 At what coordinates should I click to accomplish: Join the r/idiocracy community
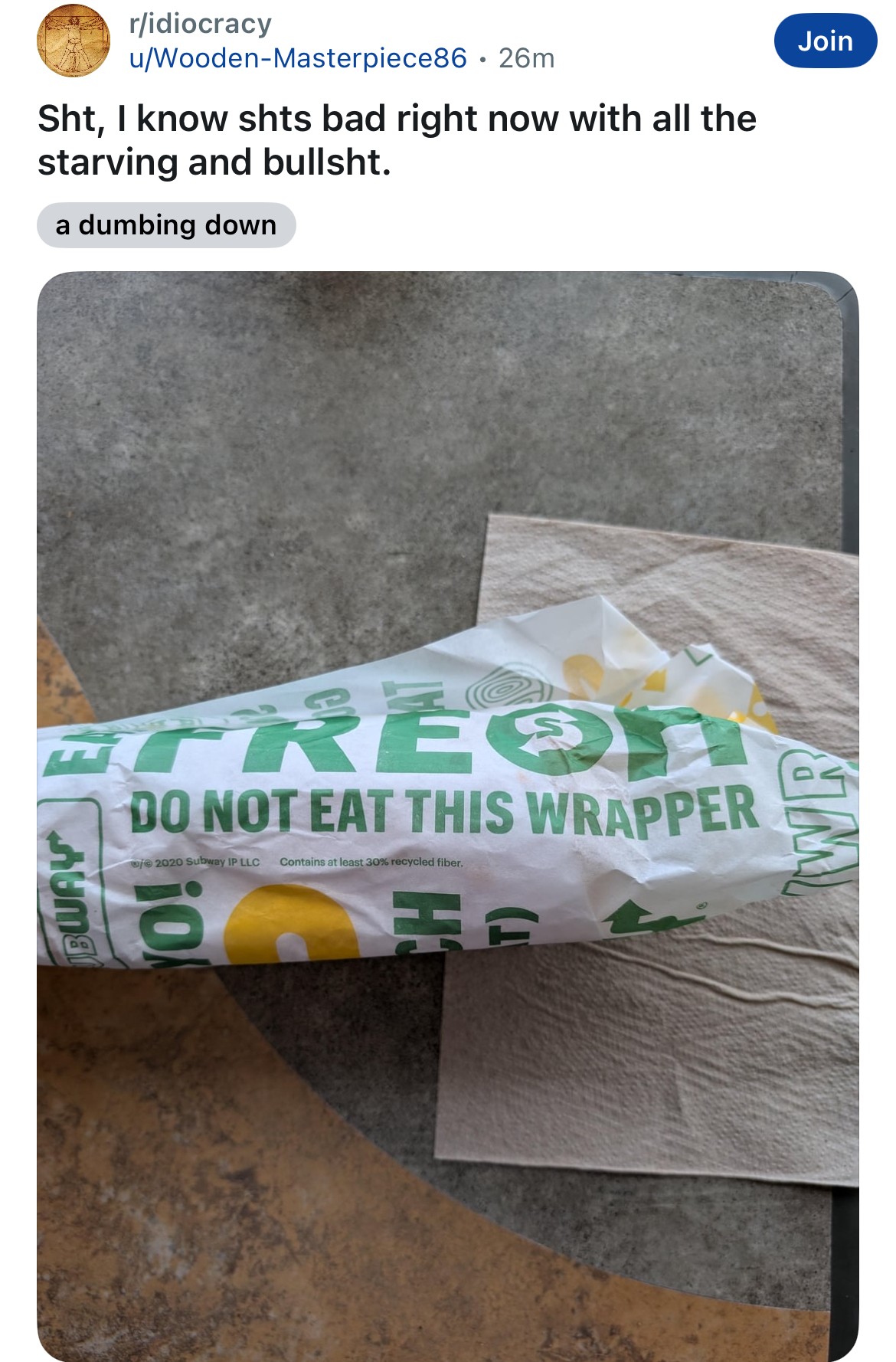click(x=825, y=41)
